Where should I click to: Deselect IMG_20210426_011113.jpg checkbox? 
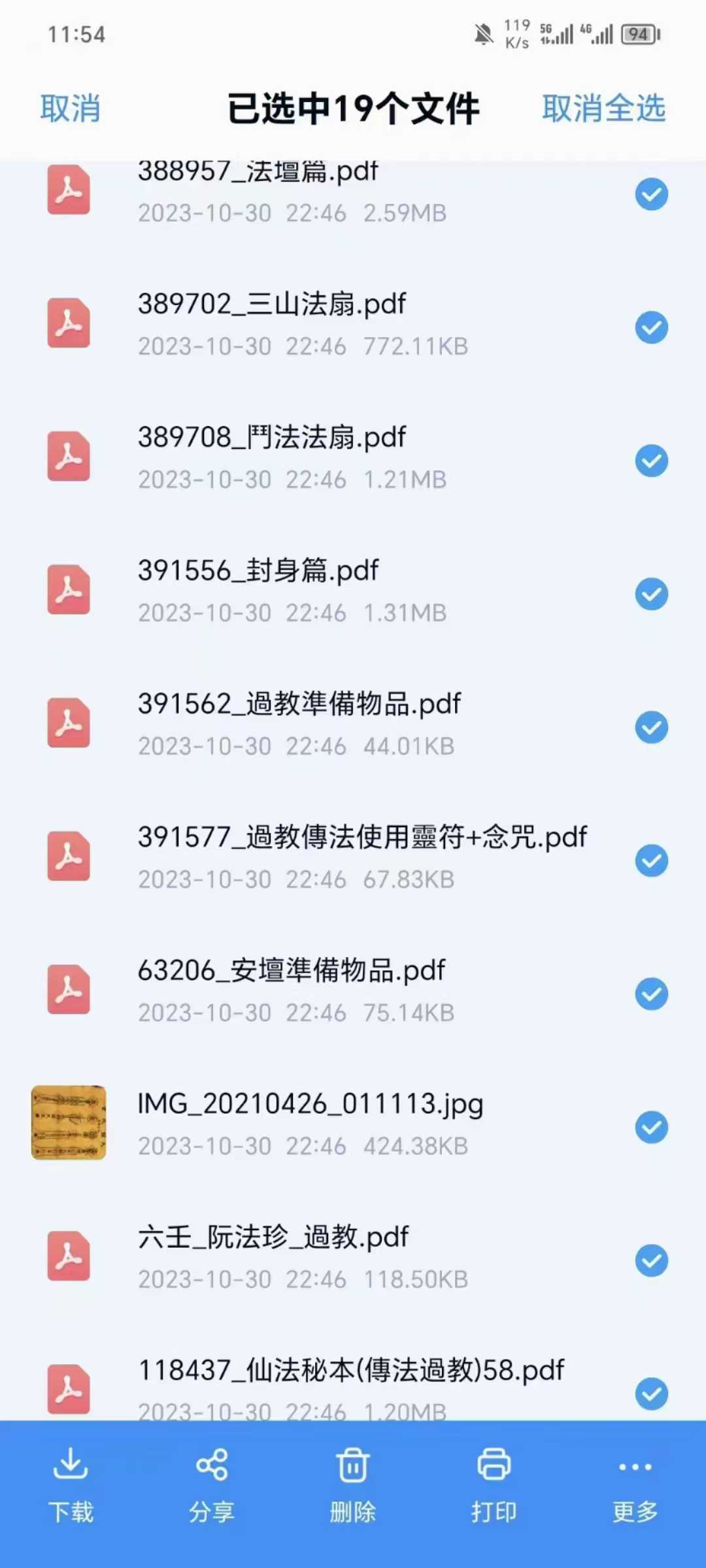(652, 1127)
